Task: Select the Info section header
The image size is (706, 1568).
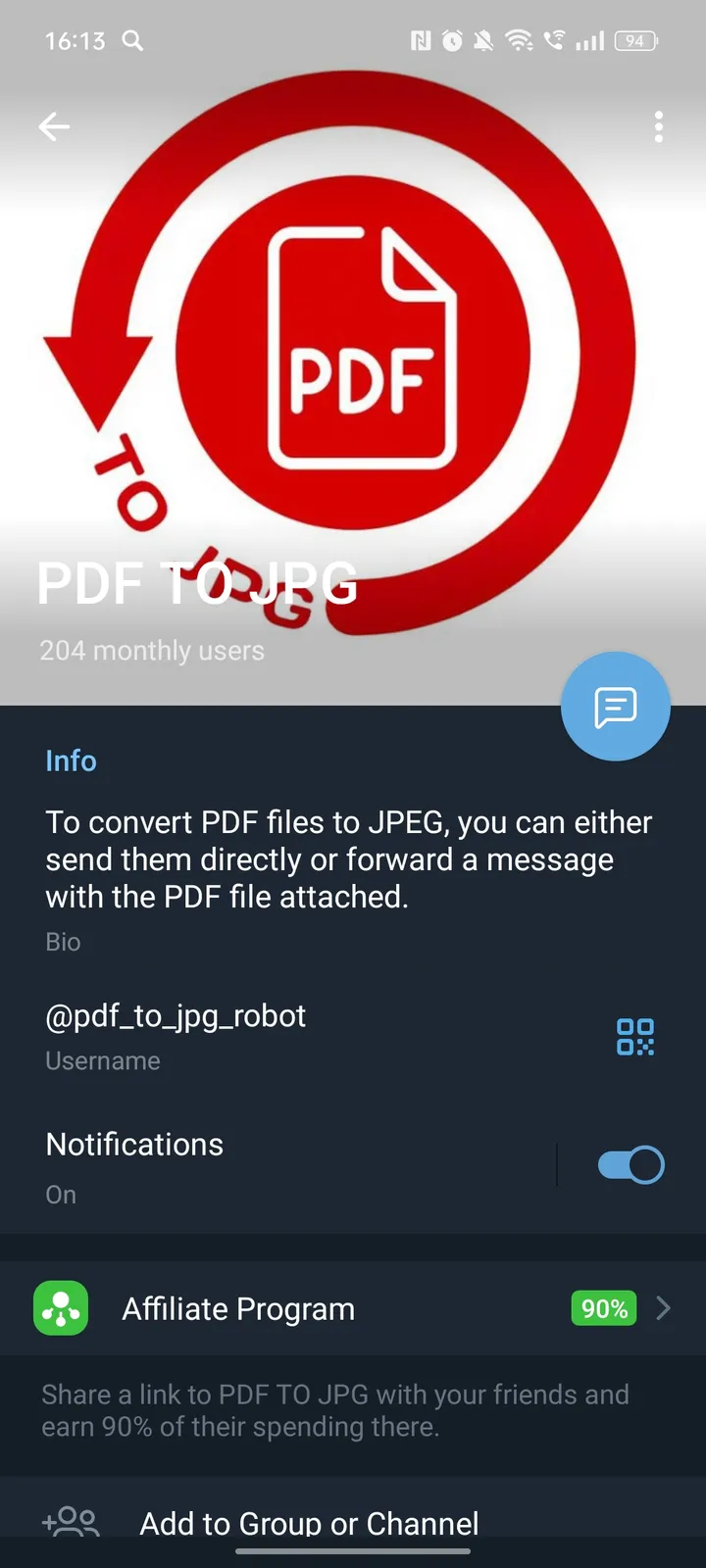Action: tap(71, 760)
